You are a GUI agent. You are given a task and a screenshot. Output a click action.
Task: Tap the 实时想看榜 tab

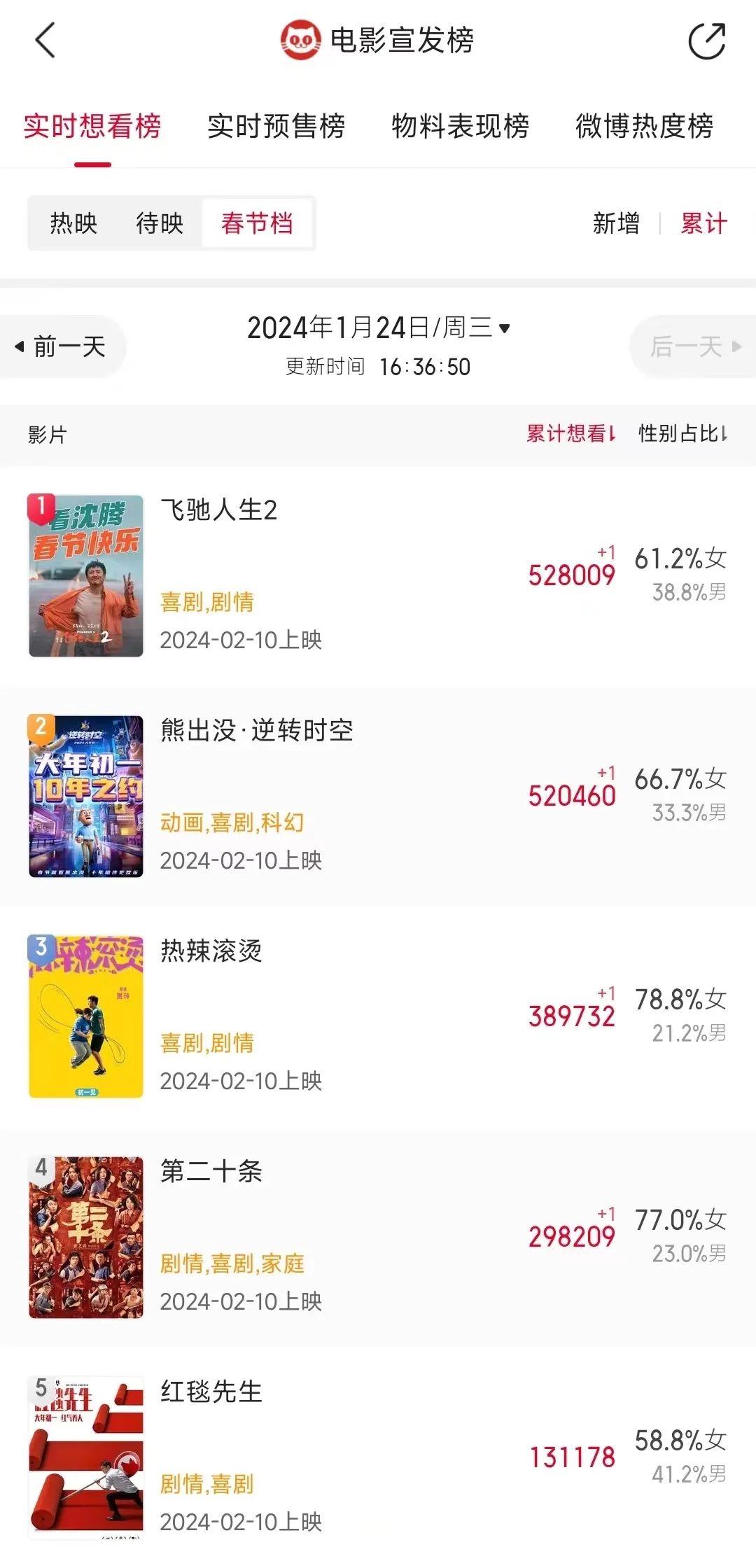coord(92,127)
